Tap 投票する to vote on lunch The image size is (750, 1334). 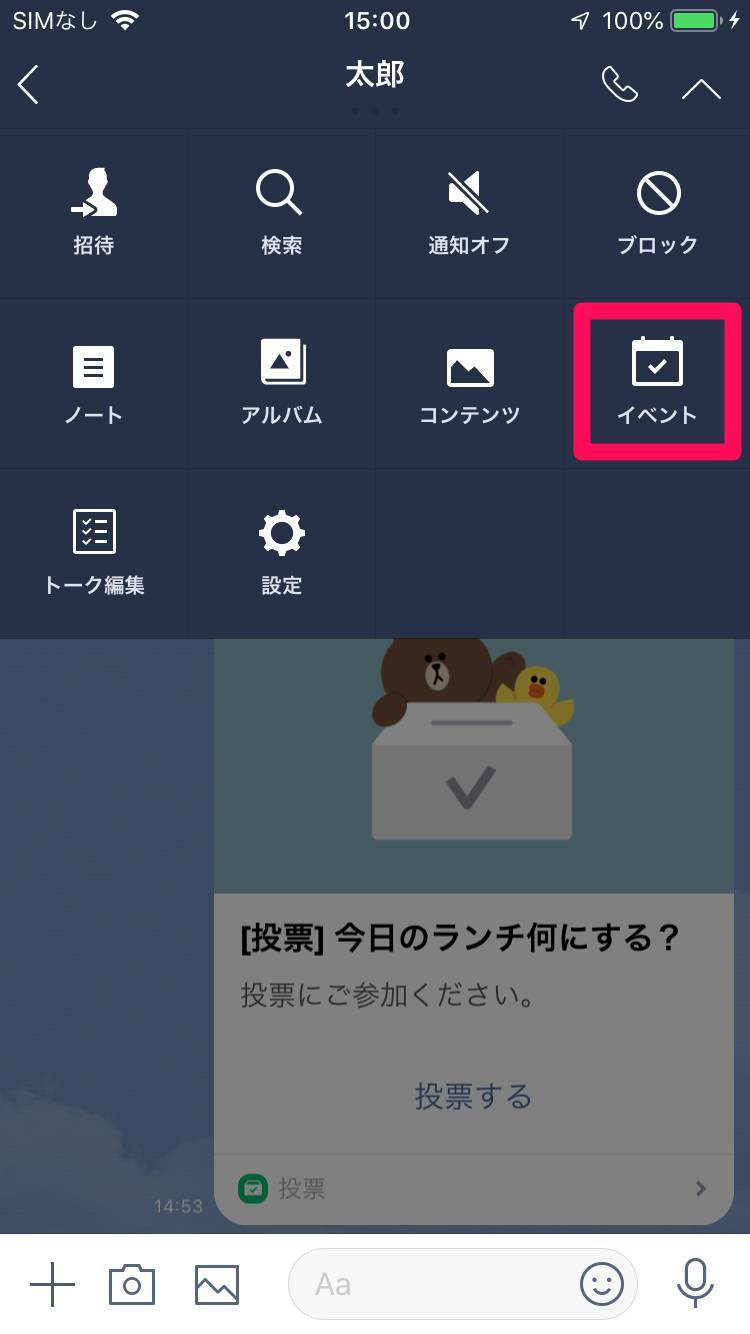[x=473, y=1096]
